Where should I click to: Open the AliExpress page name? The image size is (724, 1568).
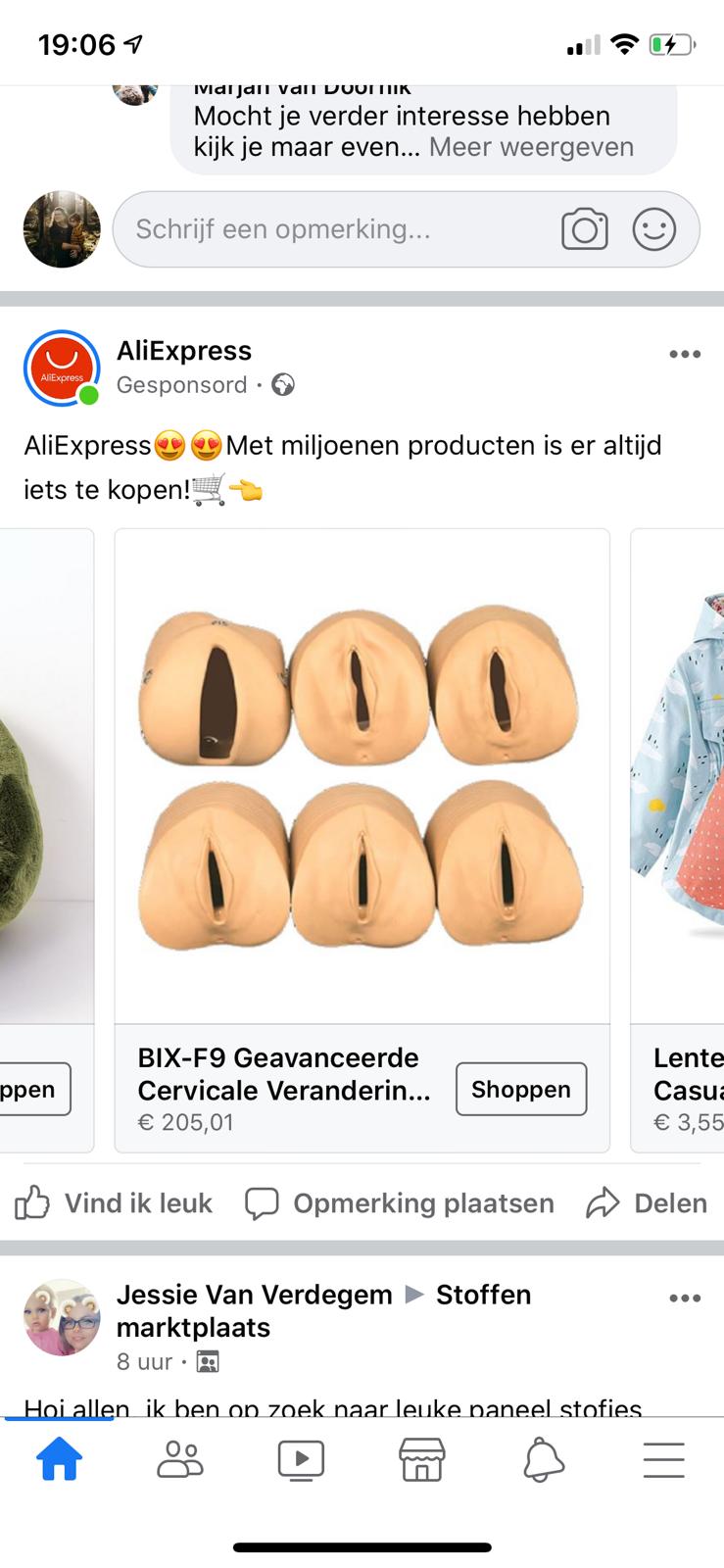(x=184, y=351)
